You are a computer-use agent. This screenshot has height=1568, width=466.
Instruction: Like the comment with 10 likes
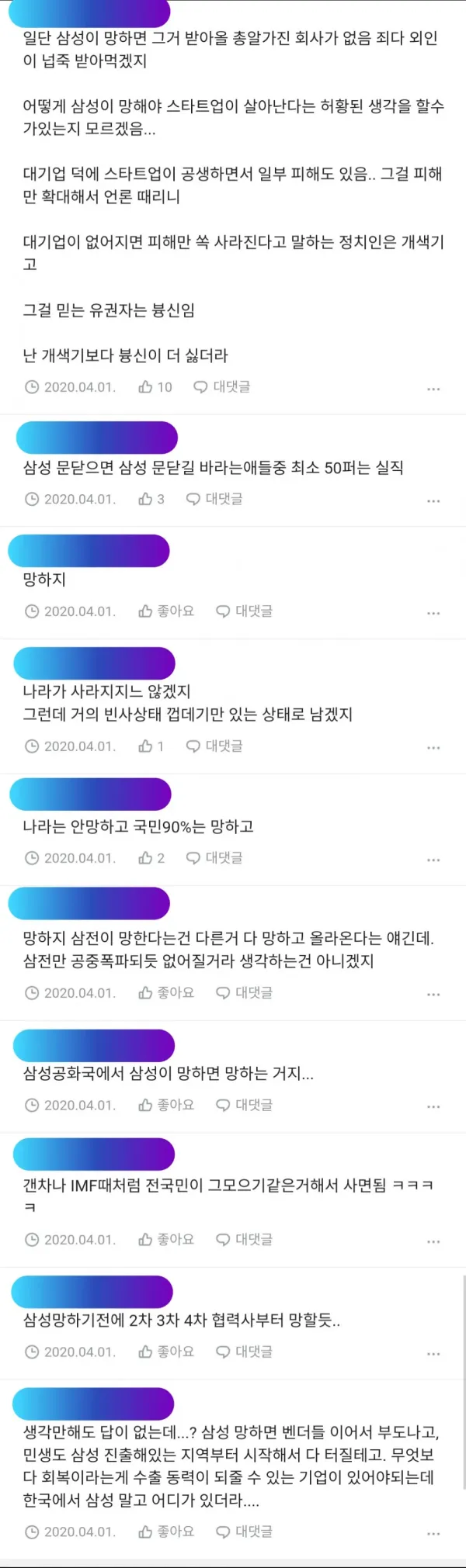pyautogui.click(x=155, y=387)
